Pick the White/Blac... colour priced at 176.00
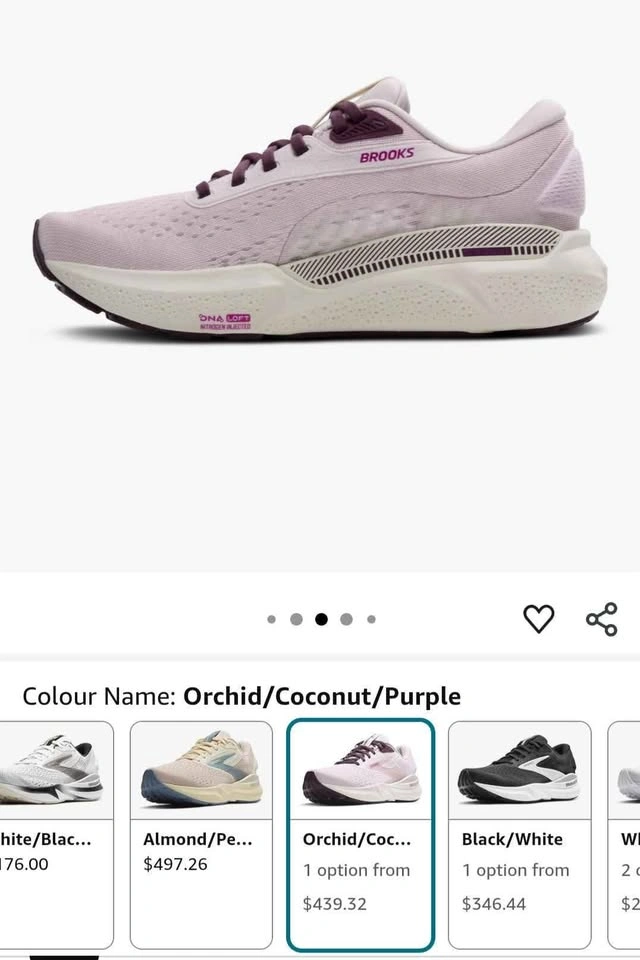 (55, 832)
